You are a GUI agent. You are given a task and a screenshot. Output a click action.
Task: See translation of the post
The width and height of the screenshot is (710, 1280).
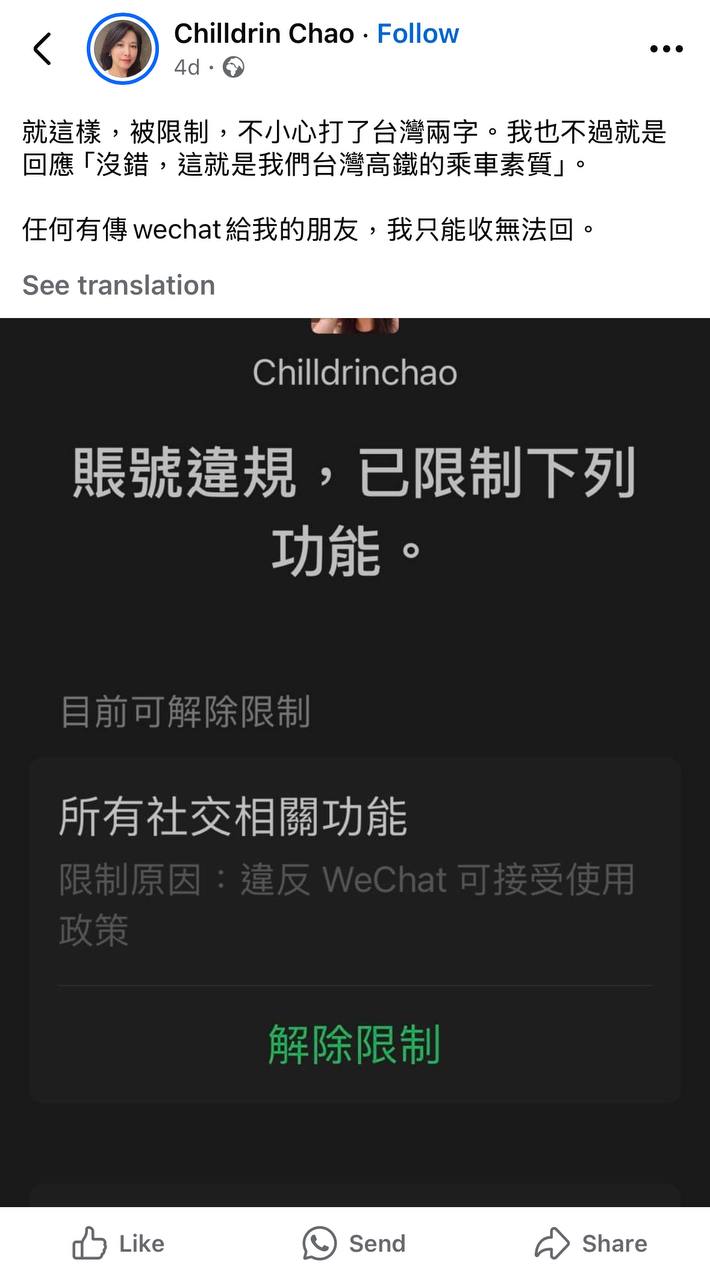click(x=118, y=285)
